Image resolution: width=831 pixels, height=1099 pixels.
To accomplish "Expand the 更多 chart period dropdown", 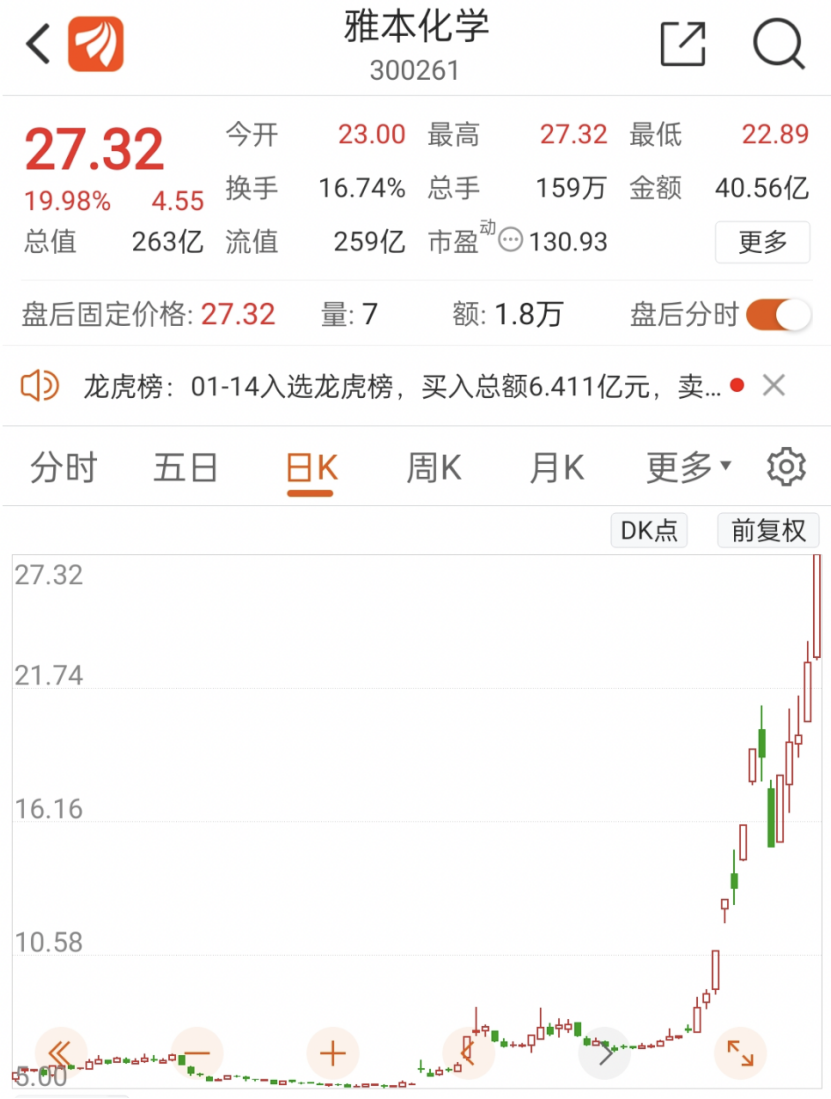I will click(688, 468).
